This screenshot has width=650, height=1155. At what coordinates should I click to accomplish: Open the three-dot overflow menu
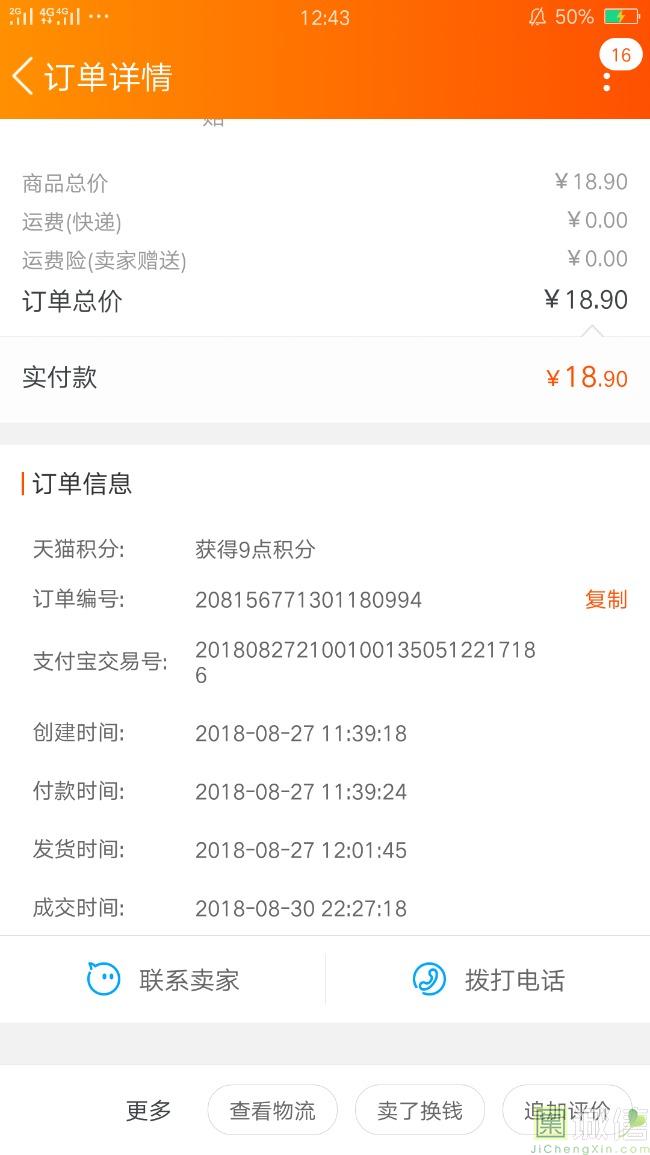(x=607, y=80)
